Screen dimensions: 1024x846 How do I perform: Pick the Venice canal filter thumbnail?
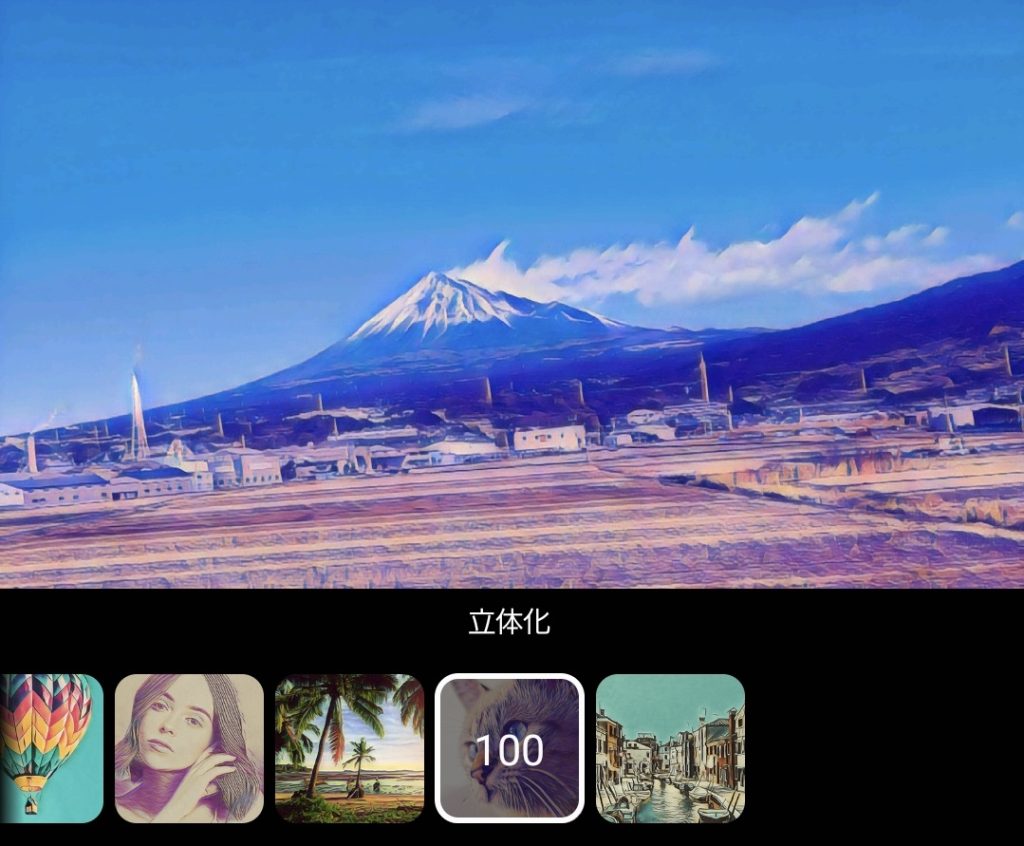[x=670, y=748]
